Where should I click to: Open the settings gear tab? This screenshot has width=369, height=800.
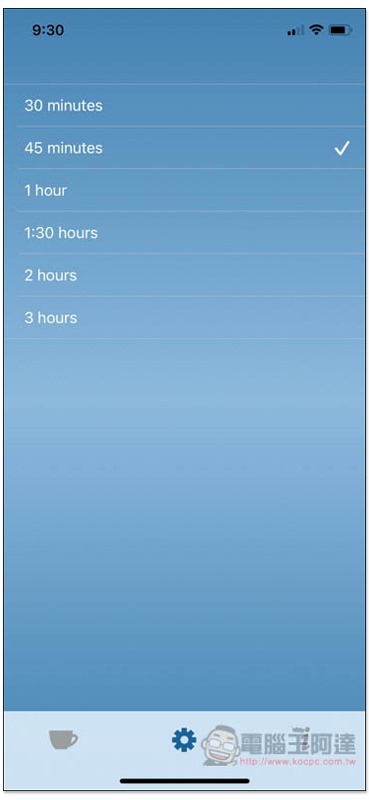184,740
